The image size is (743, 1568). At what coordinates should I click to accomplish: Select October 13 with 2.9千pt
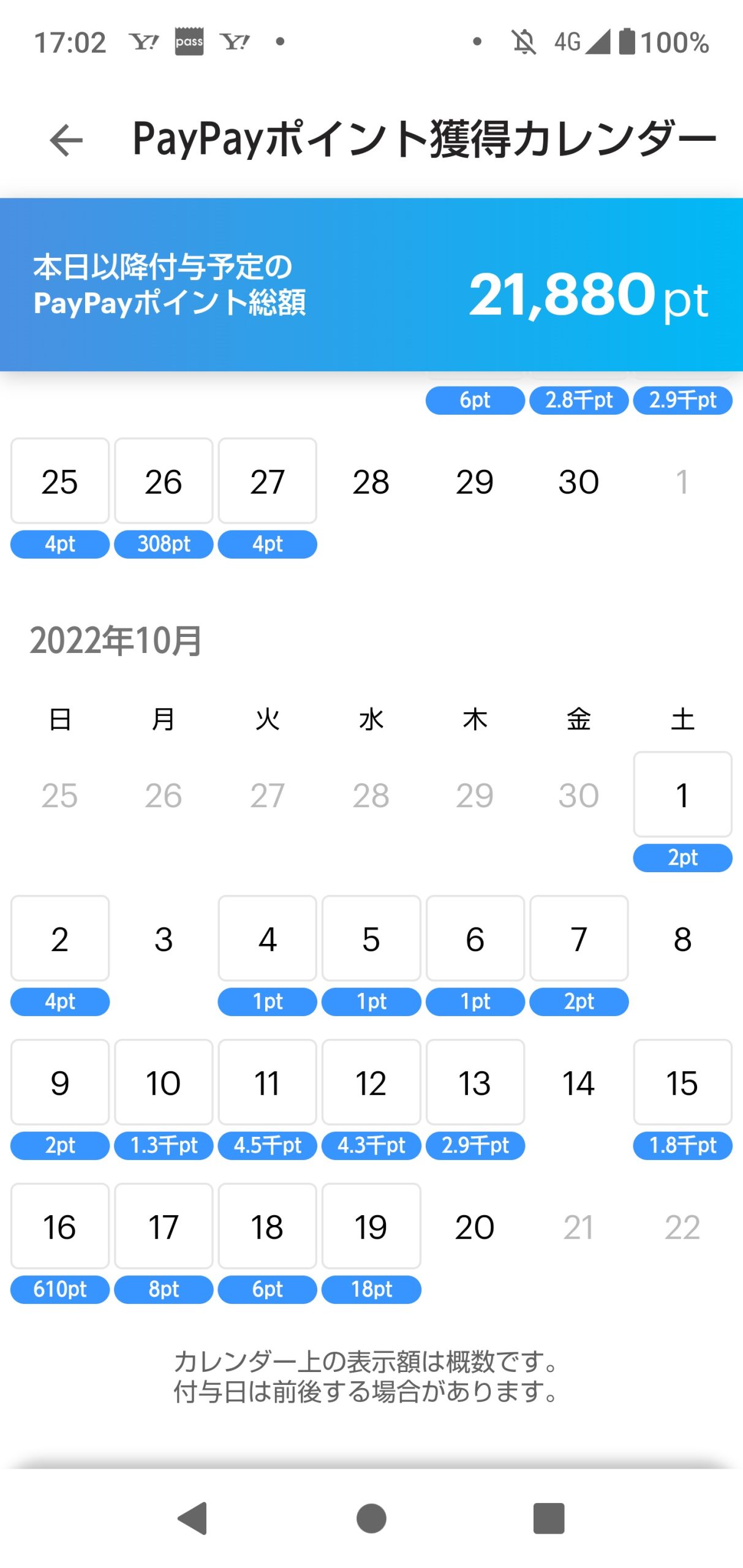475,1082
